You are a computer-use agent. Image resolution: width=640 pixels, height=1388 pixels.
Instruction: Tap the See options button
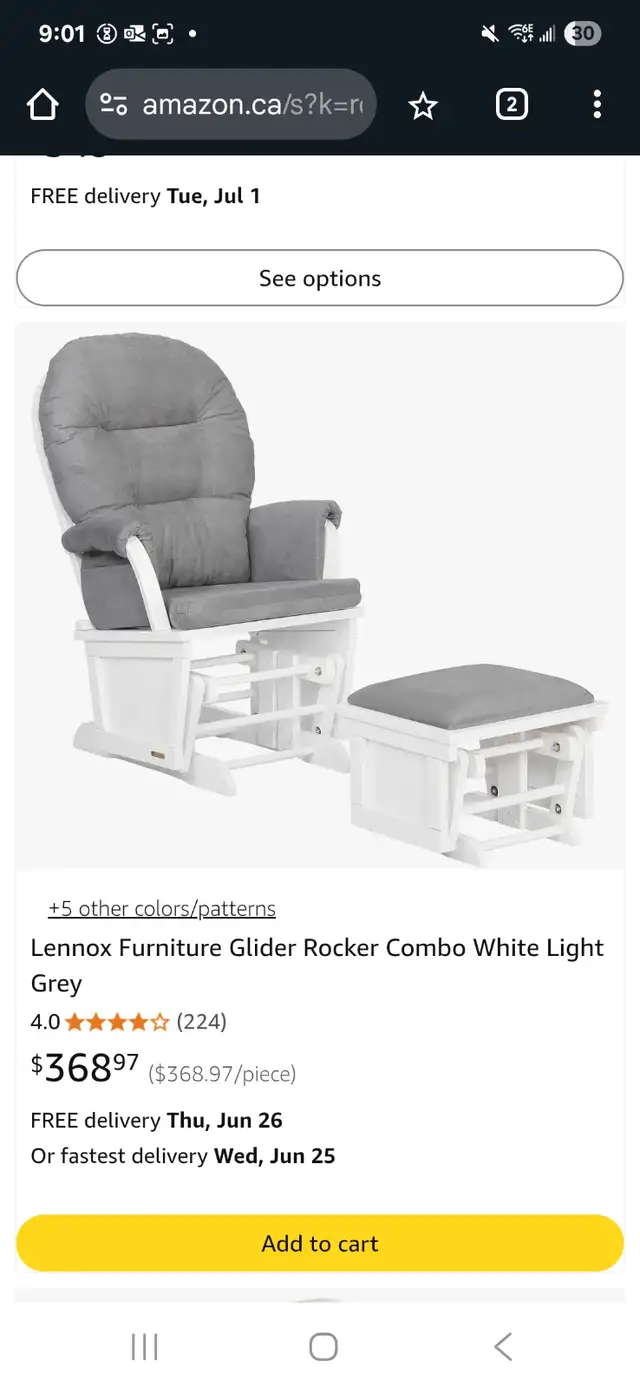tap(320, 278)
